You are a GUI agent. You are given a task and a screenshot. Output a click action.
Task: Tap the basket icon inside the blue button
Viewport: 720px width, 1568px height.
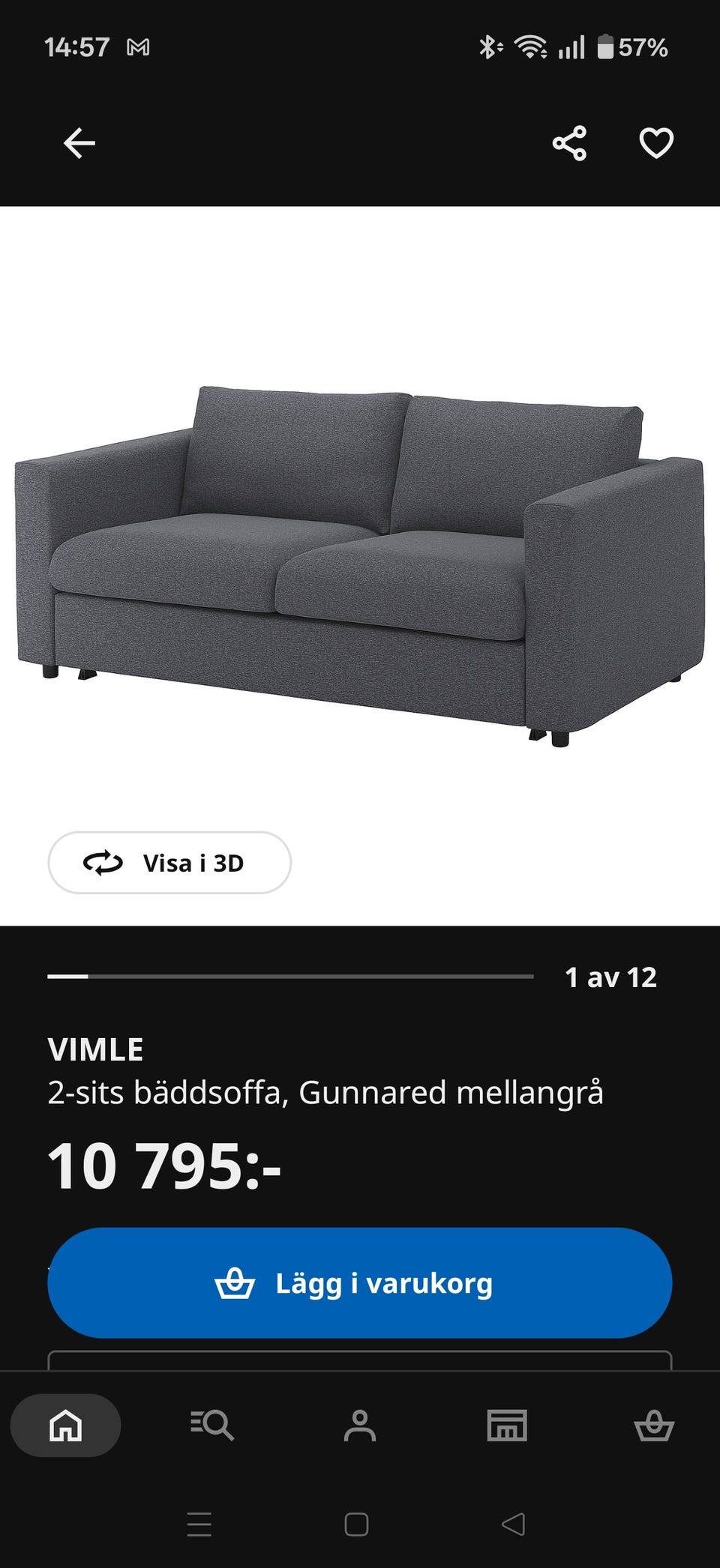click(x=236, y=1282)
